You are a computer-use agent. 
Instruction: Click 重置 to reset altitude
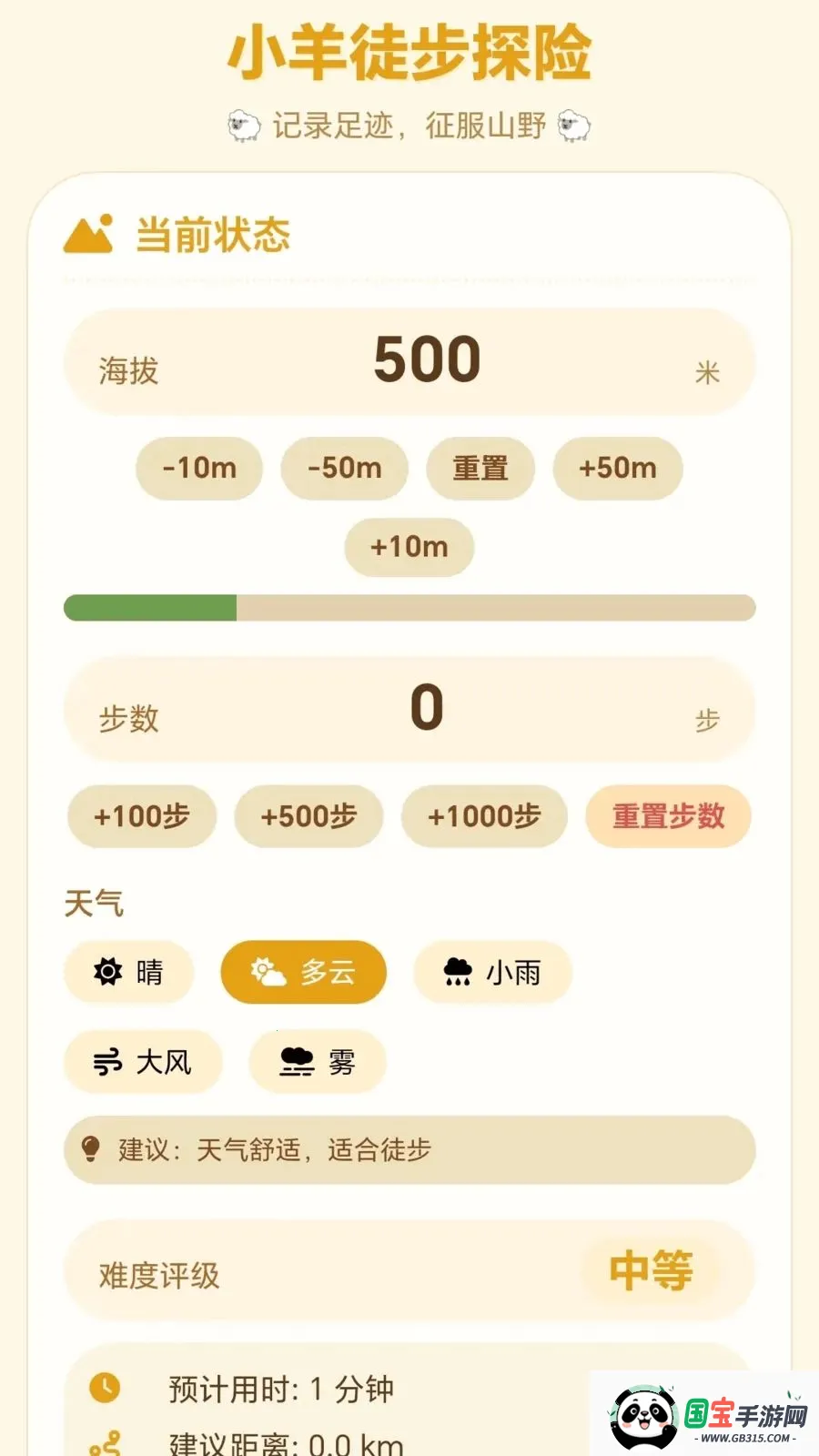[x=480, y=468]
